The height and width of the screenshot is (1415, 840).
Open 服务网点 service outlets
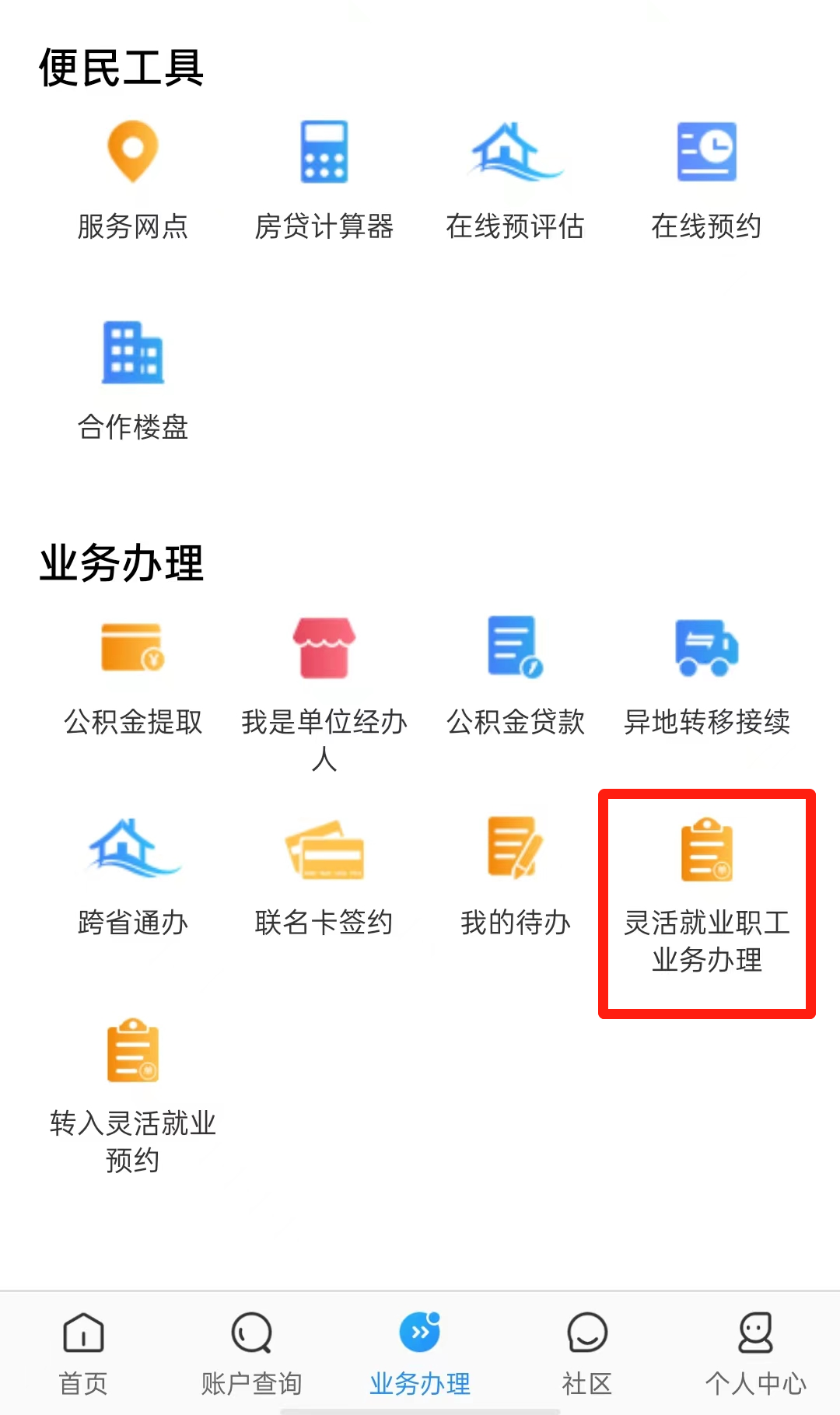[x=133, y=180]
